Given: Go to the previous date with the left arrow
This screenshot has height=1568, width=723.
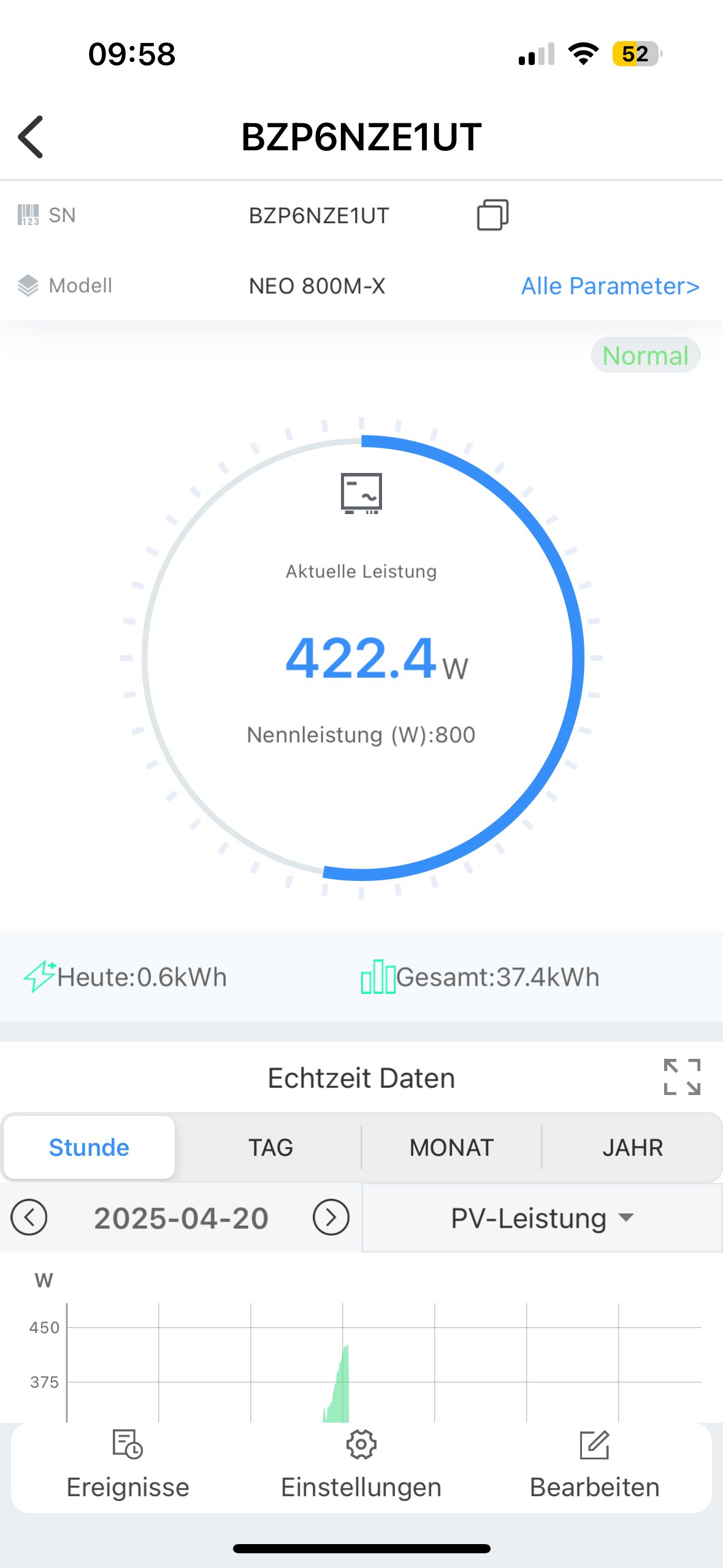Looking at the screenshot, I should [29, 1217].
